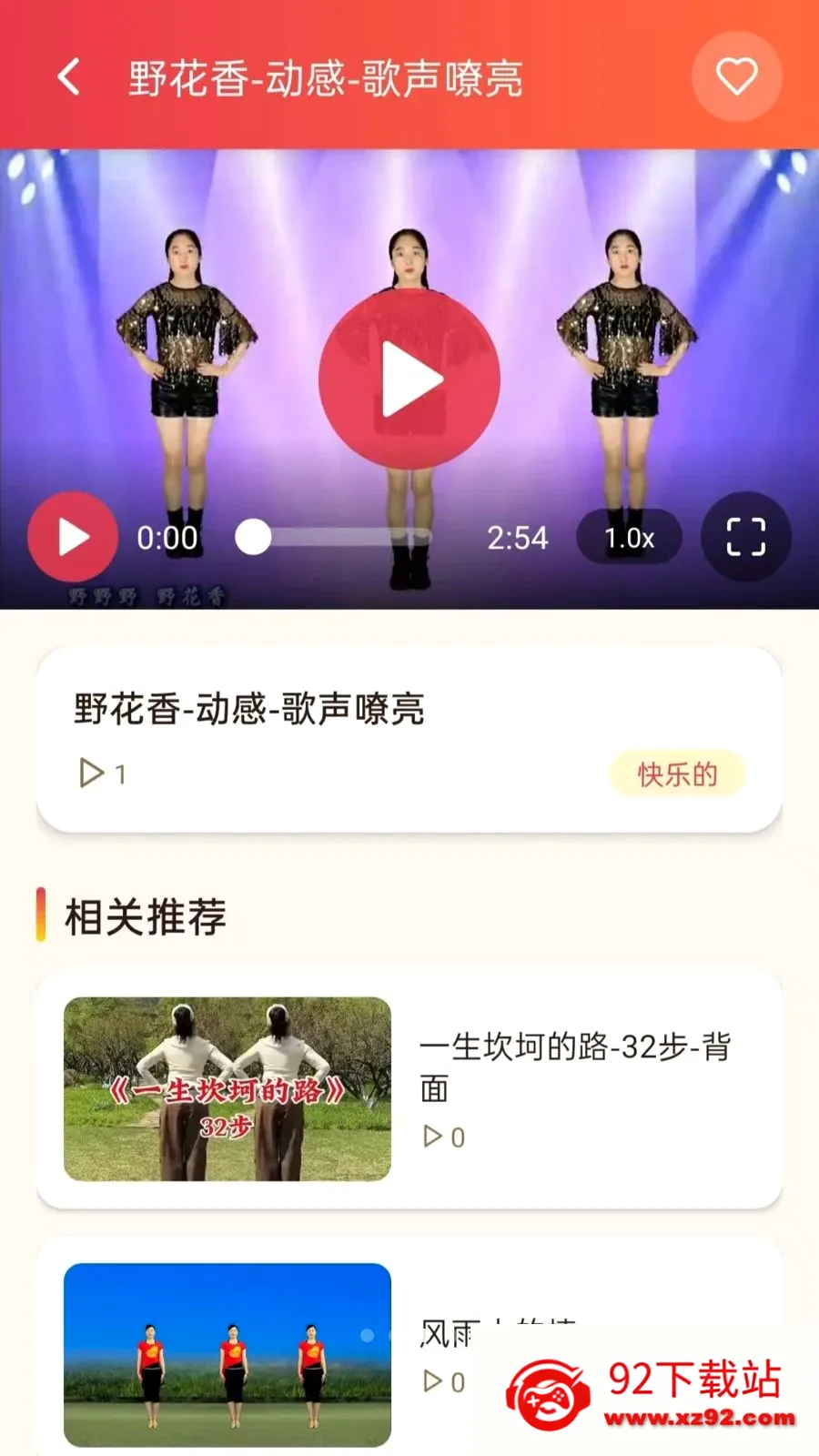
Task: Start the video with the large center play button
Action: (409, 379)
